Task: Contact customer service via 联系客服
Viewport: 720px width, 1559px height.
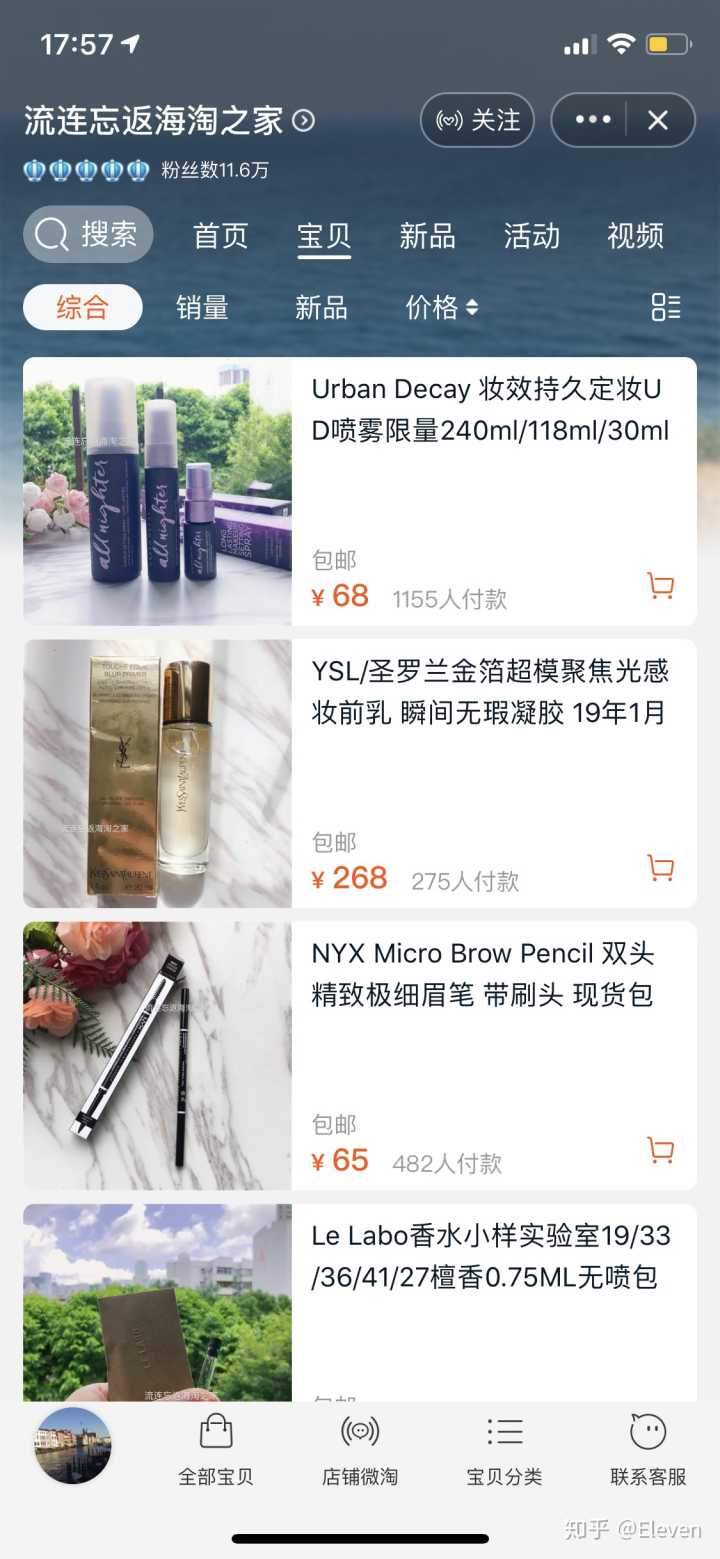Action: pyautogui.click(x=648, y=1450)
